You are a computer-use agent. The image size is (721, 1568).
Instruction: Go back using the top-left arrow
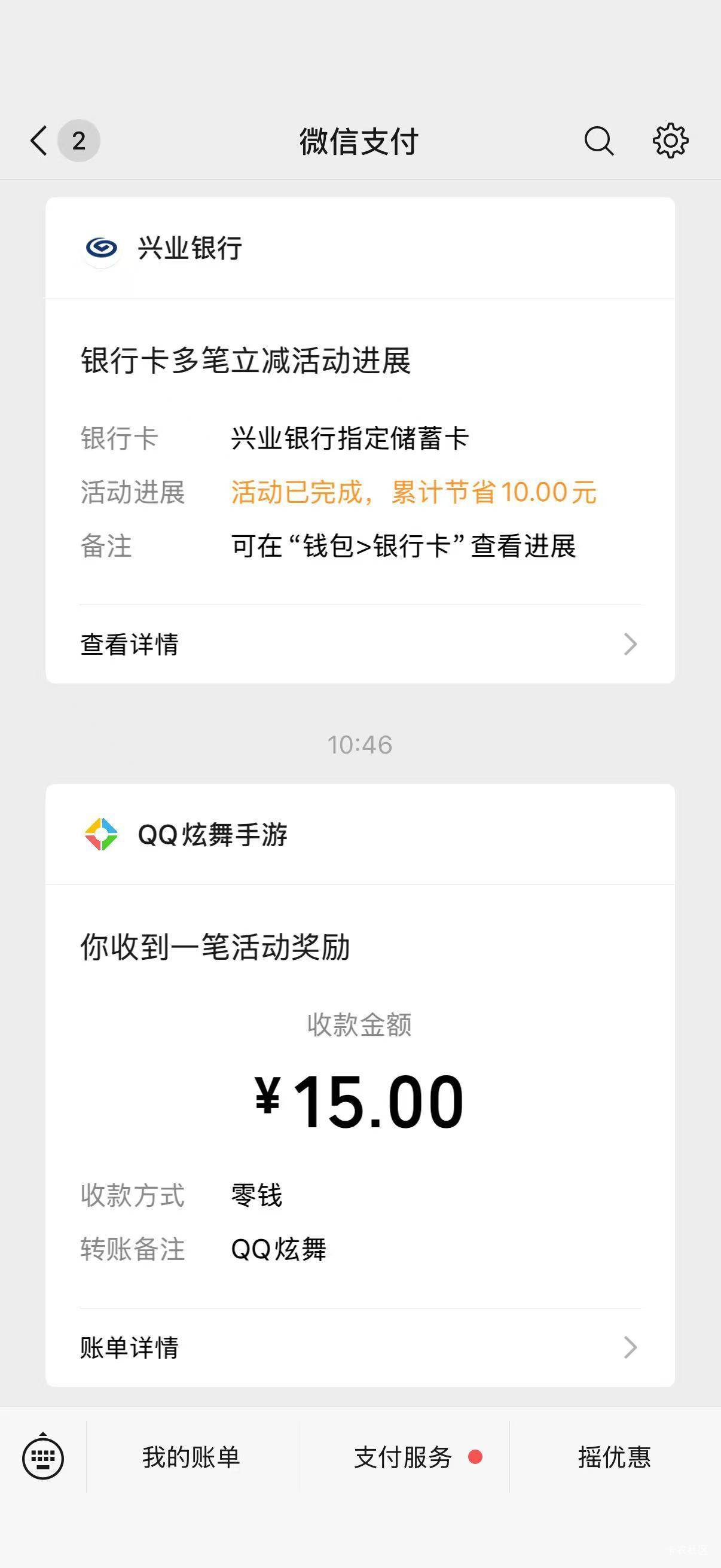(x=39, y=141)
